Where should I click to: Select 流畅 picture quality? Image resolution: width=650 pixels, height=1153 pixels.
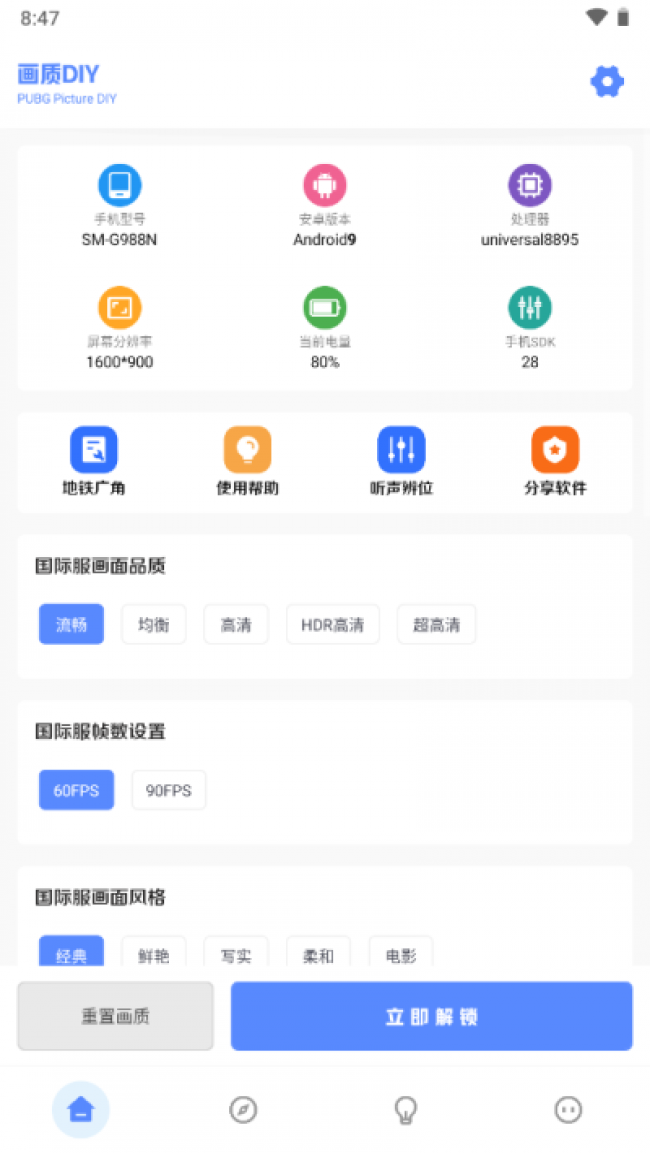coord(71,624)
